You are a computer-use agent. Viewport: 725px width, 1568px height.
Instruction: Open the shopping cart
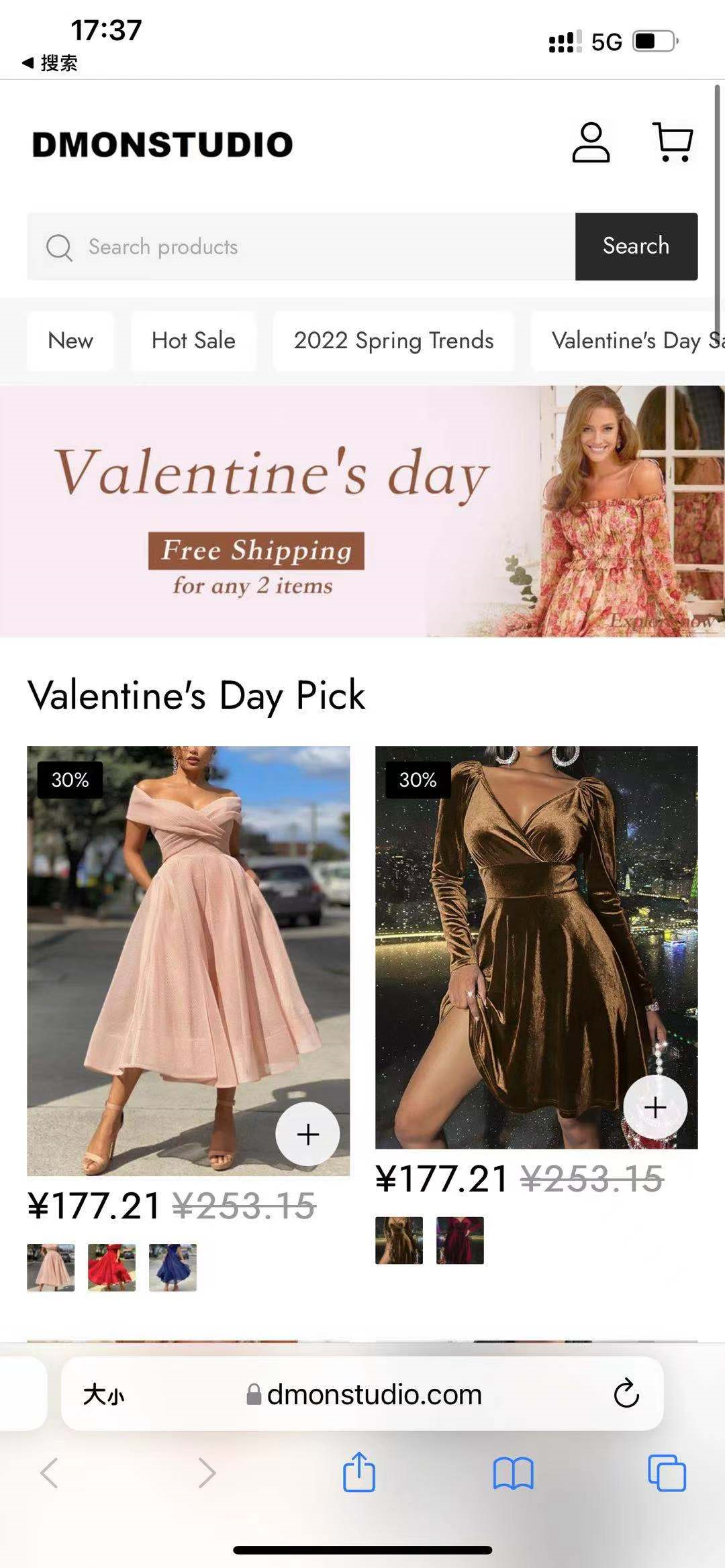[673, 142]
